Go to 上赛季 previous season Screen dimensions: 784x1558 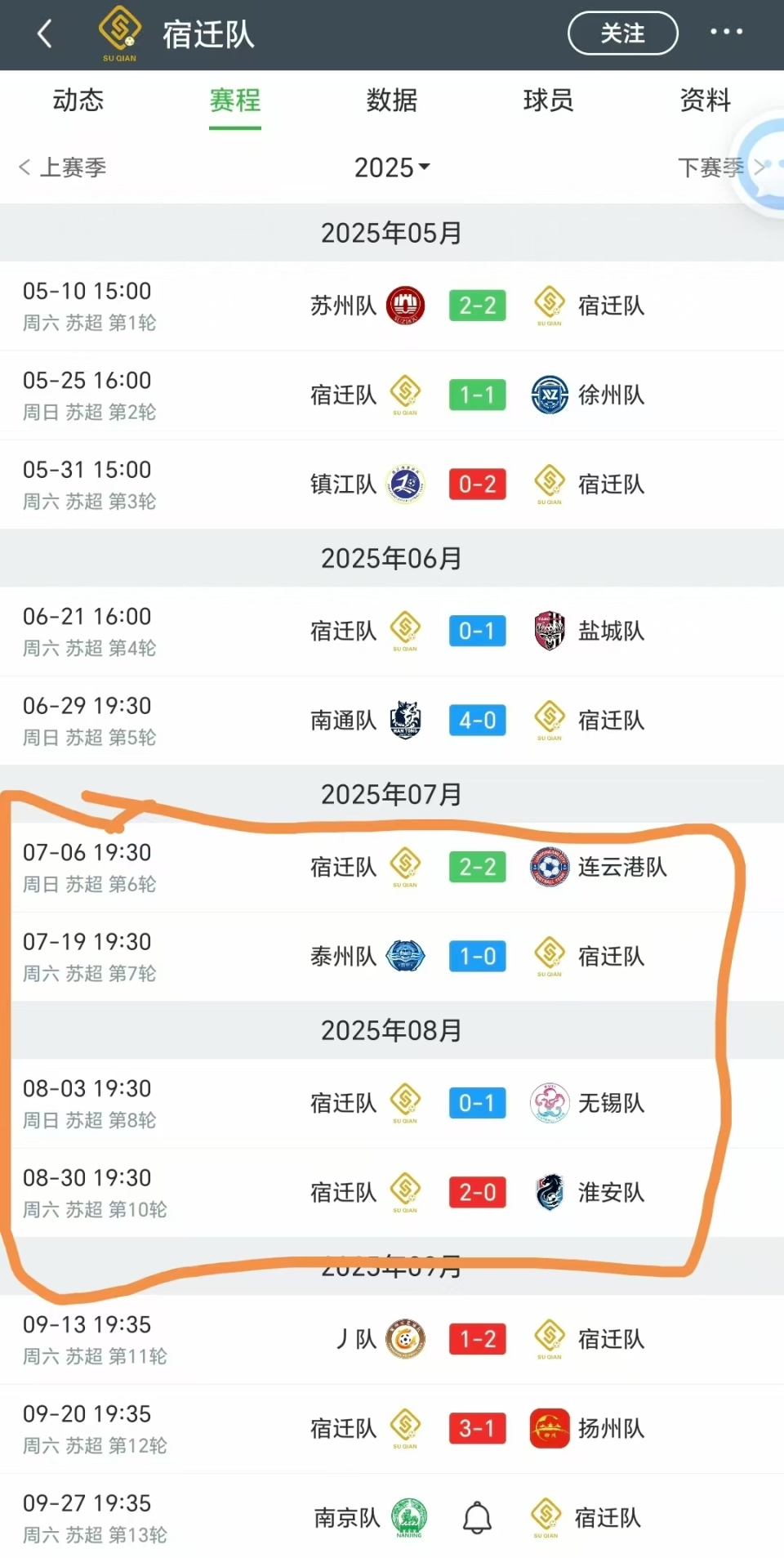click(x=63, y=167)
